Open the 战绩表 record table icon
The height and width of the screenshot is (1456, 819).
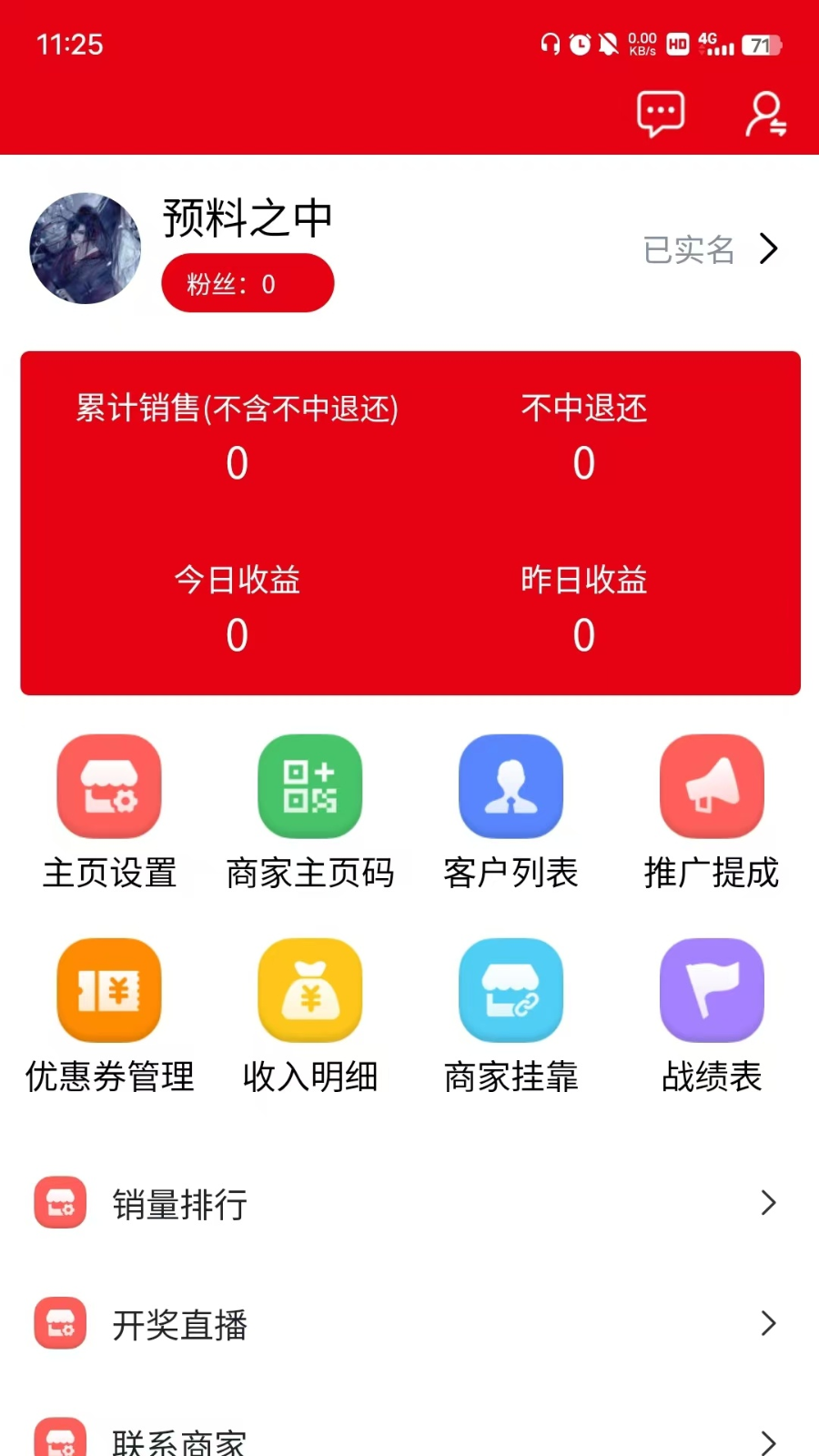[712, 991]
